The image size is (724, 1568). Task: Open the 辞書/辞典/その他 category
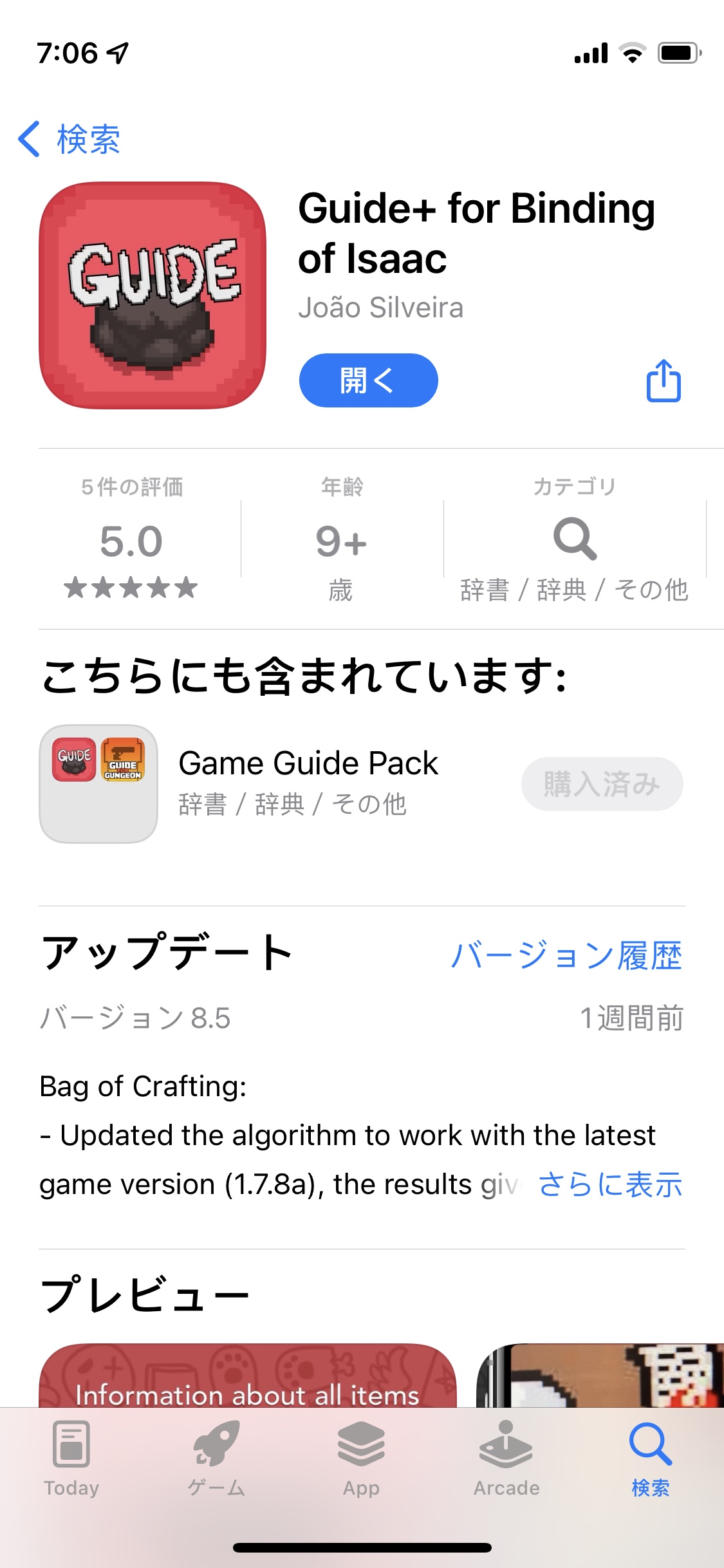[x=574, y=541]
